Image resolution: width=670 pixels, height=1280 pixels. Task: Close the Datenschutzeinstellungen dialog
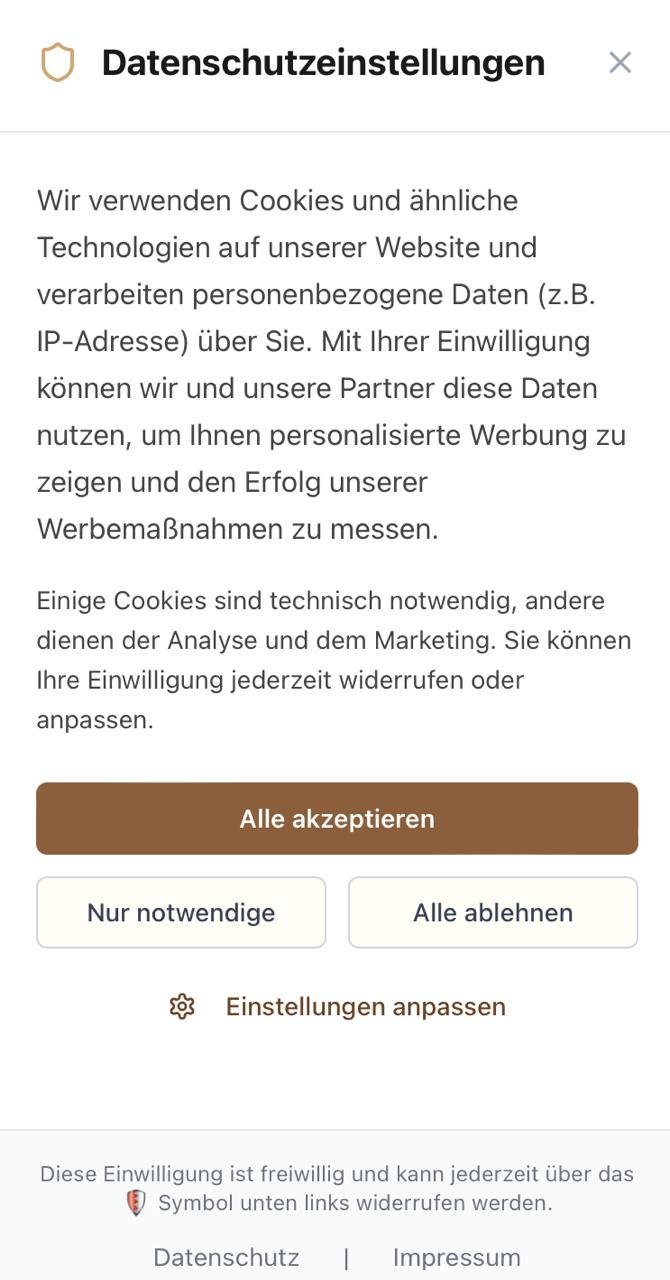620,63
